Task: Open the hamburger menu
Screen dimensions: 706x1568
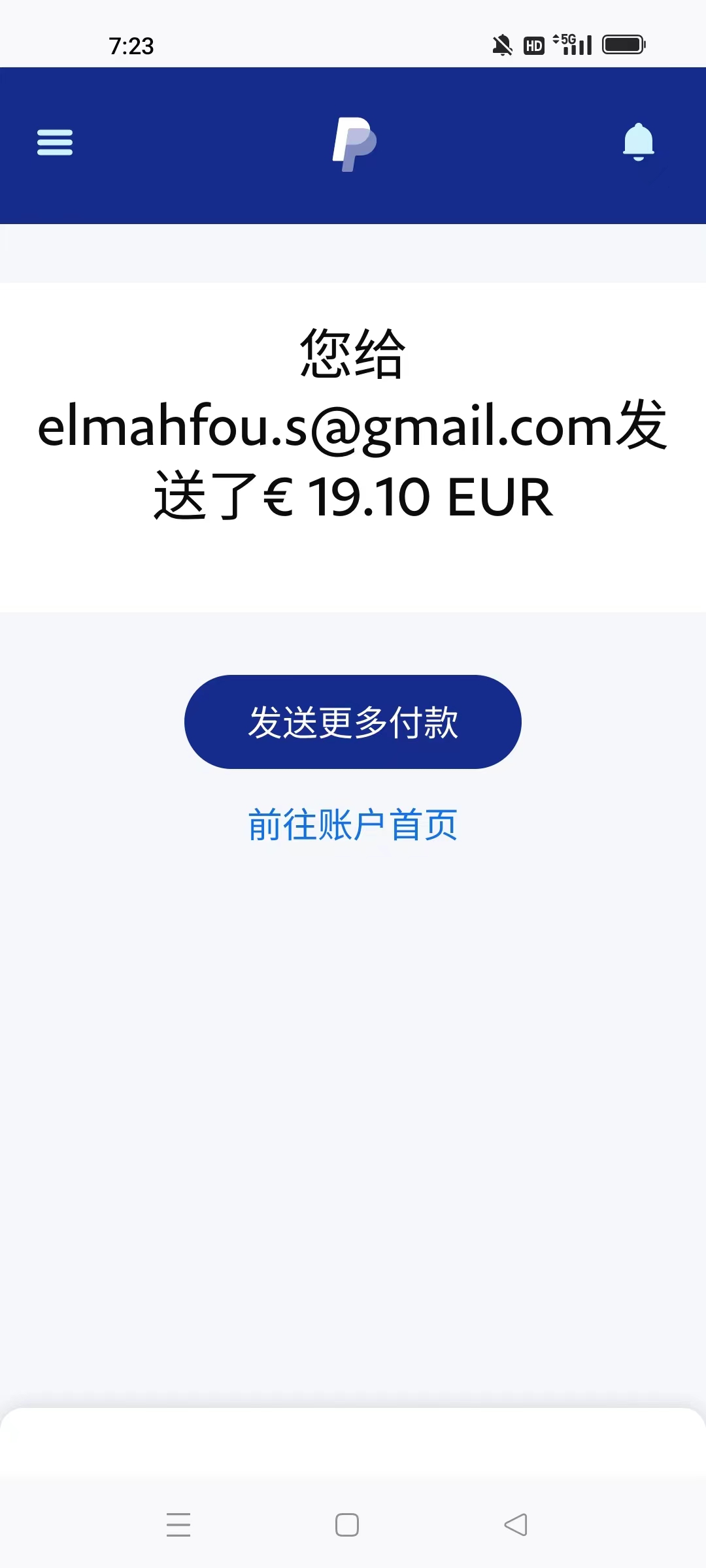Action: click(x=55, y=142)
